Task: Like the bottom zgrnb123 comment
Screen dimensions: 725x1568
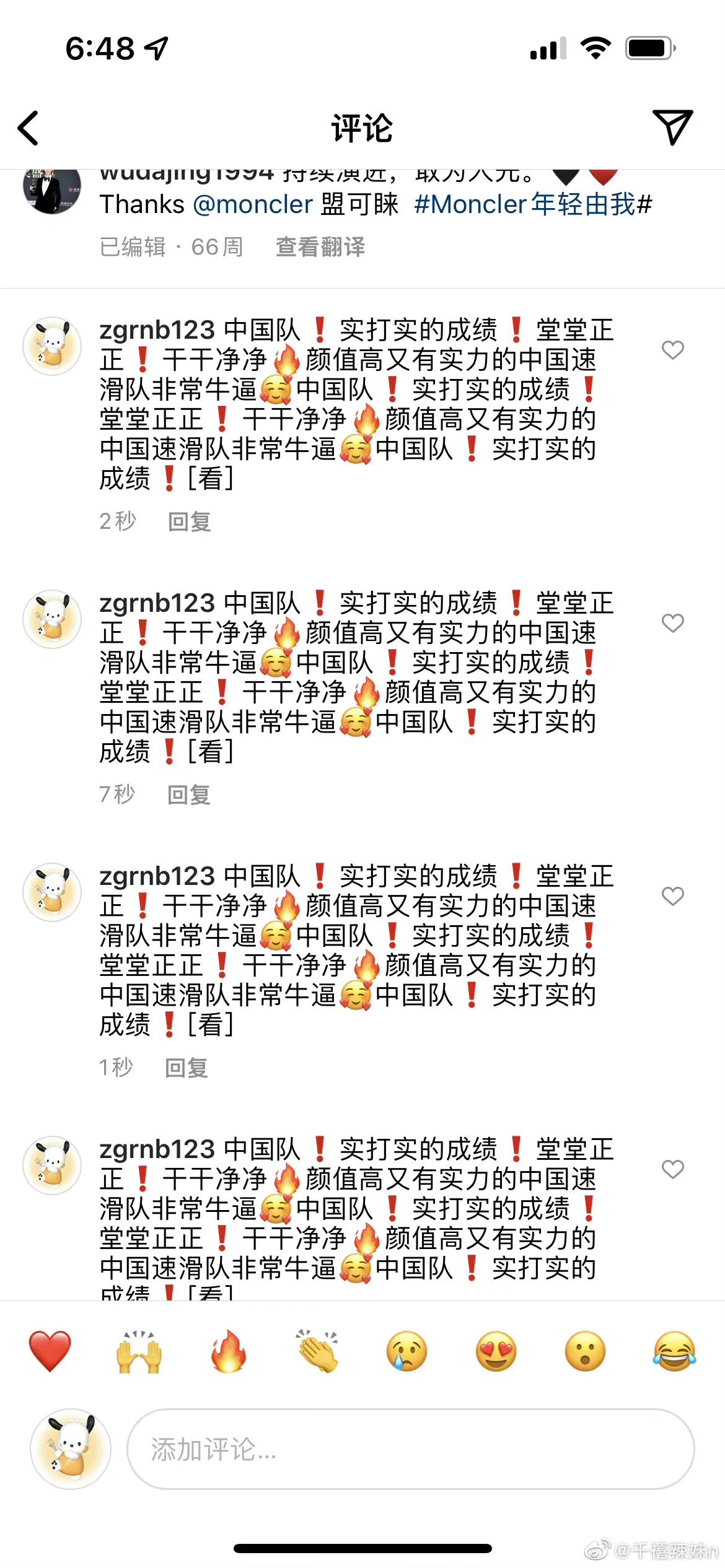Action: click(672, 1169)
